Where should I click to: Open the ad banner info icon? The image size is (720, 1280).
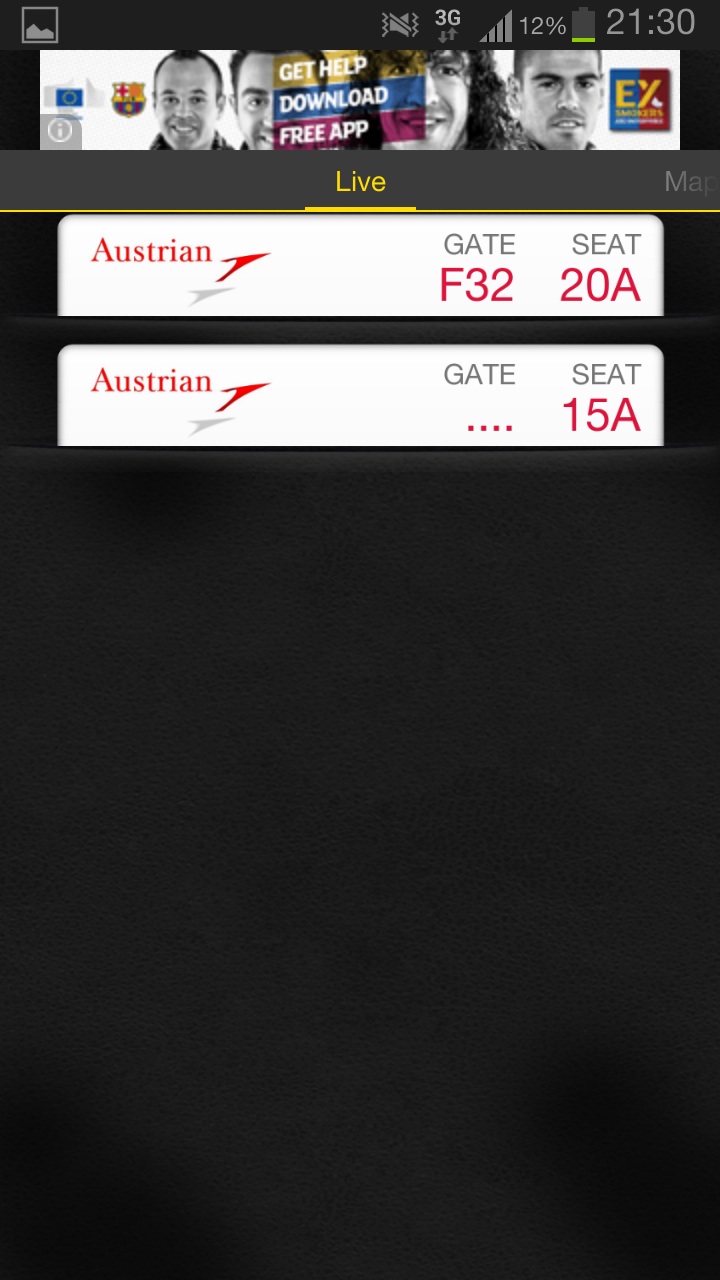tap(60, 131)
